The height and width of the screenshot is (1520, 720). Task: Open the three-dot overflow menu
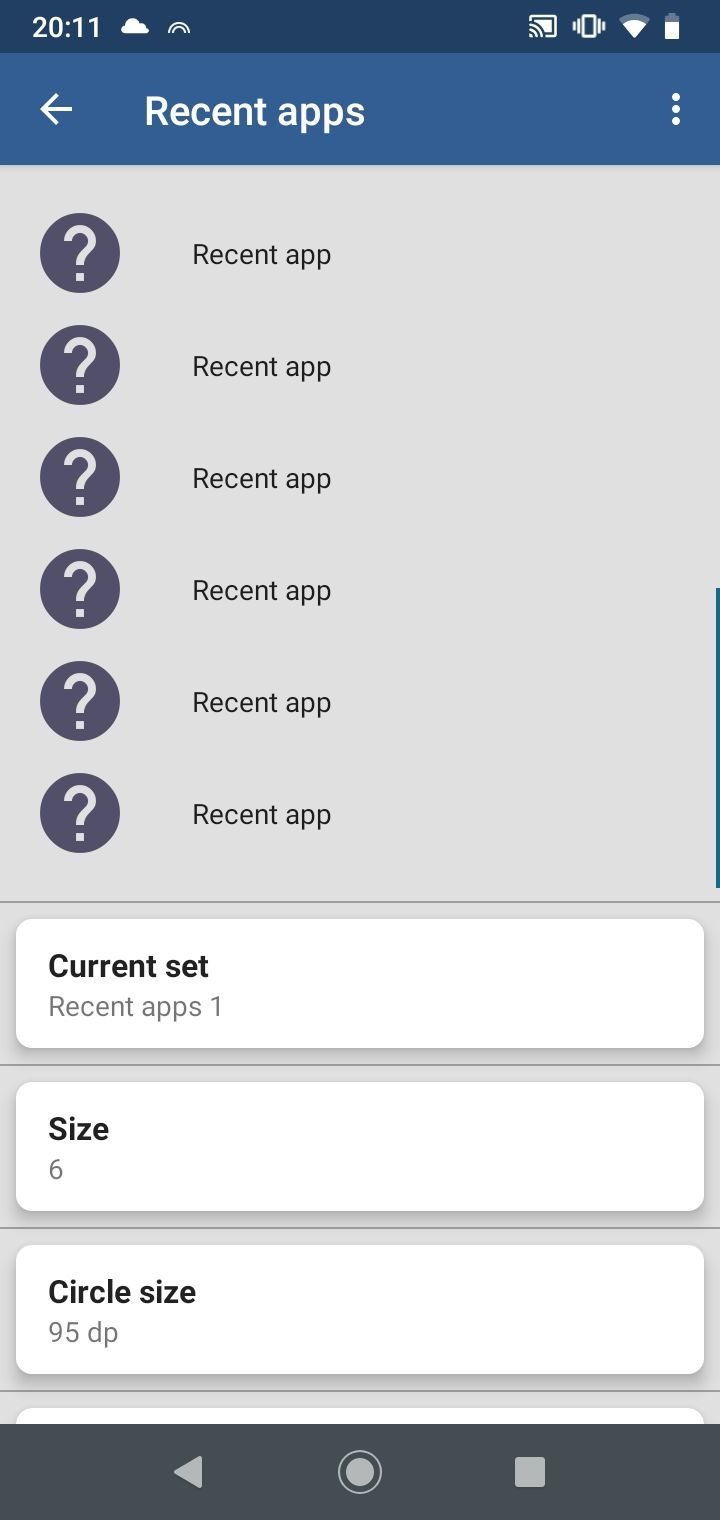[x=676, y=110]
